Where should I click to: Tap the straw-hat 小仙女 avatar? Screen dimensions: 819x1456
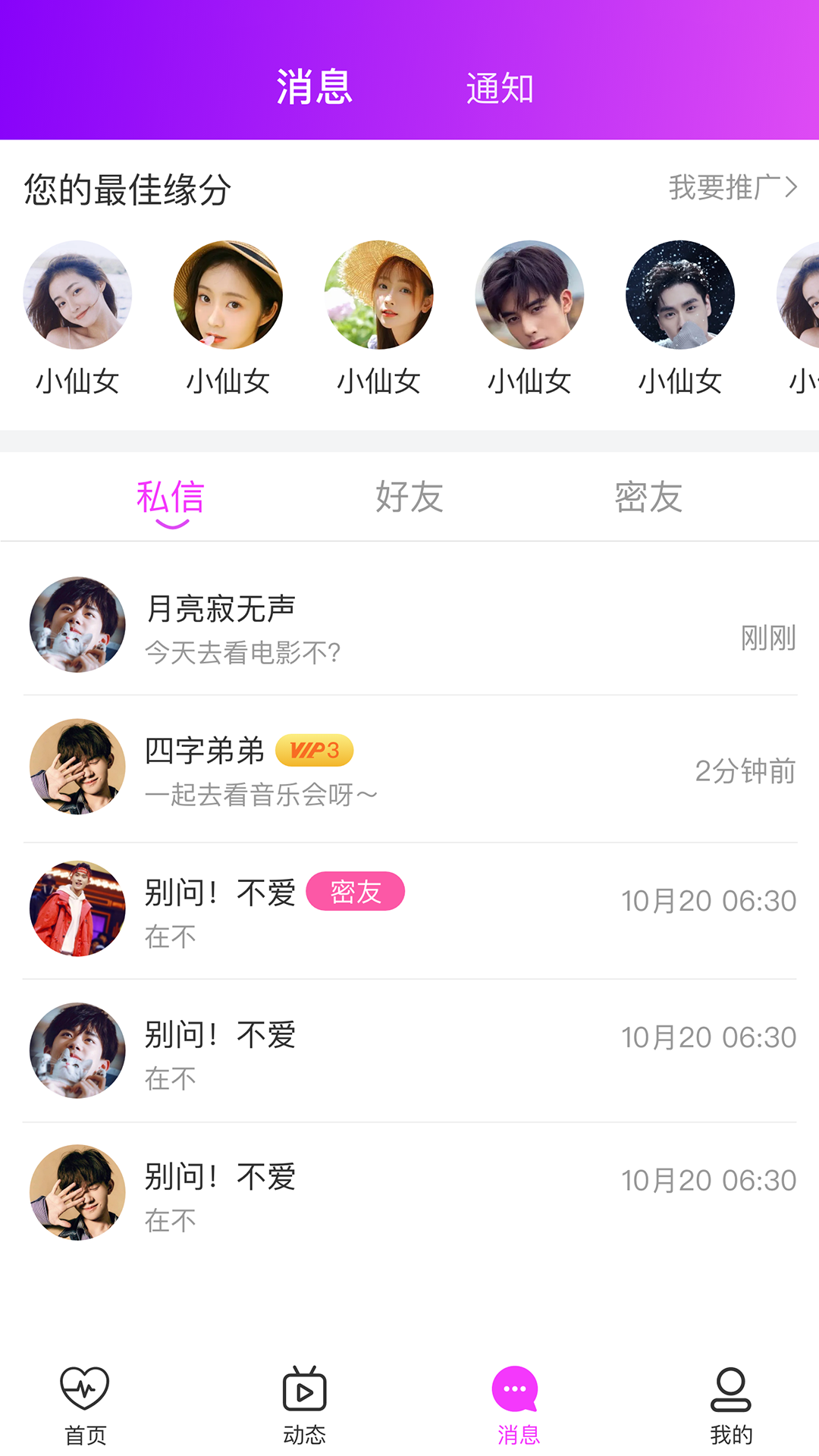[x=379, y=296]
